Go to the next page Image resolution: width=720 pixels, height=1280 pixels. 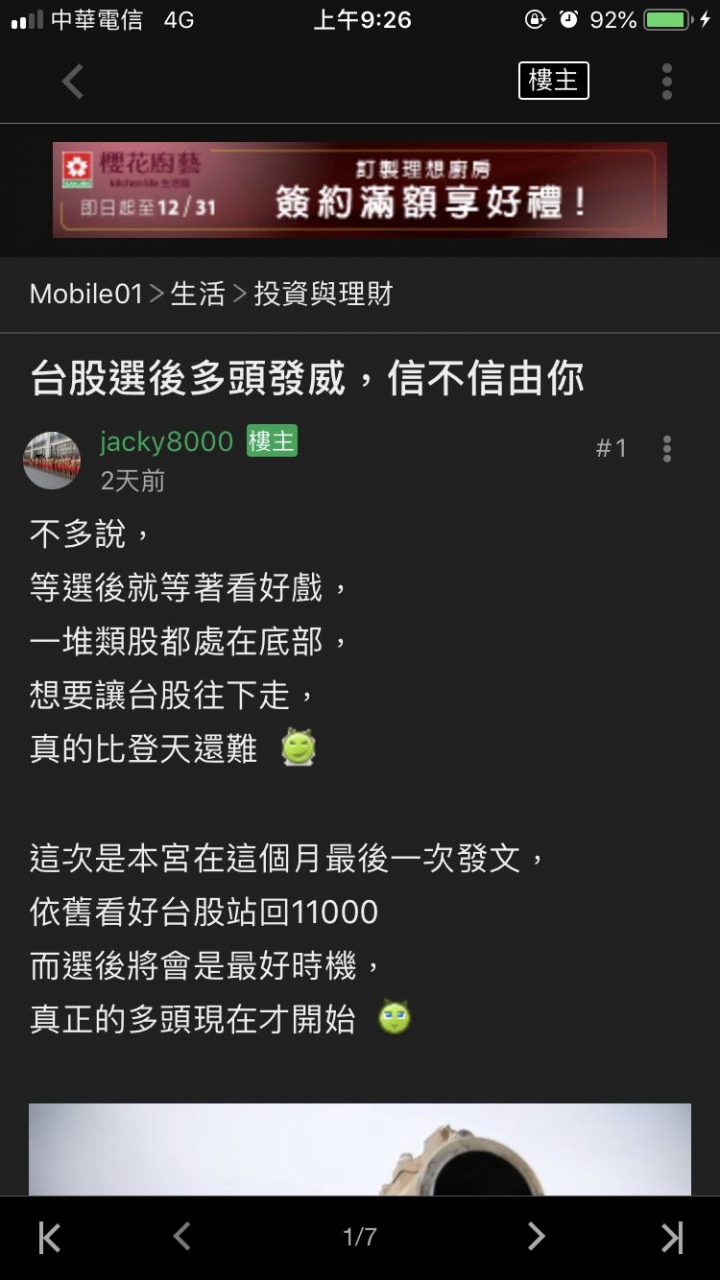[537, 1237]
